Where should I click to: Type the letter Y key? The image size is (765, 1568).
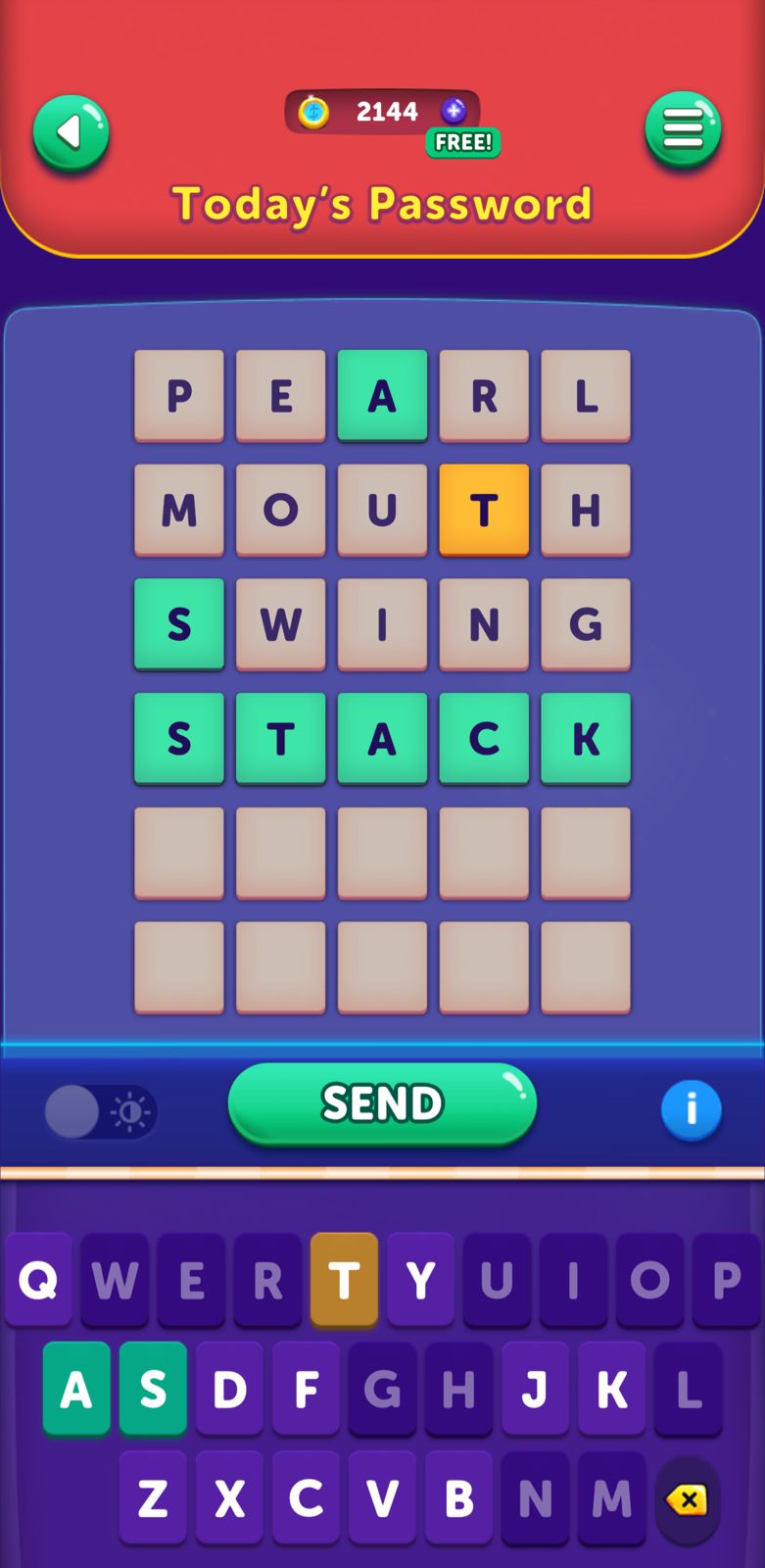(420, 1279)
